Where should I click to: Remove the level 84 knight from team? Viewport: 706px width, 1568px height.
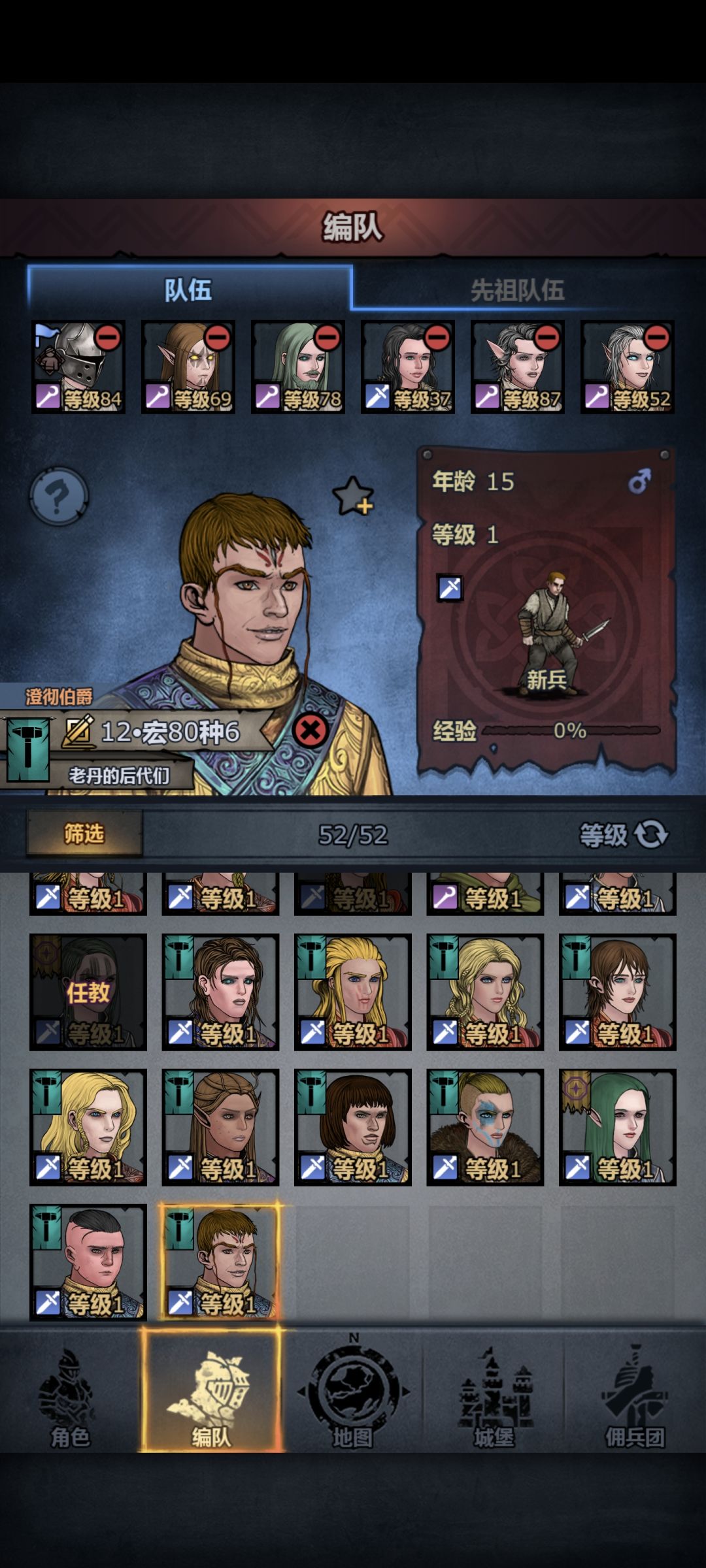tap(108, 337)
